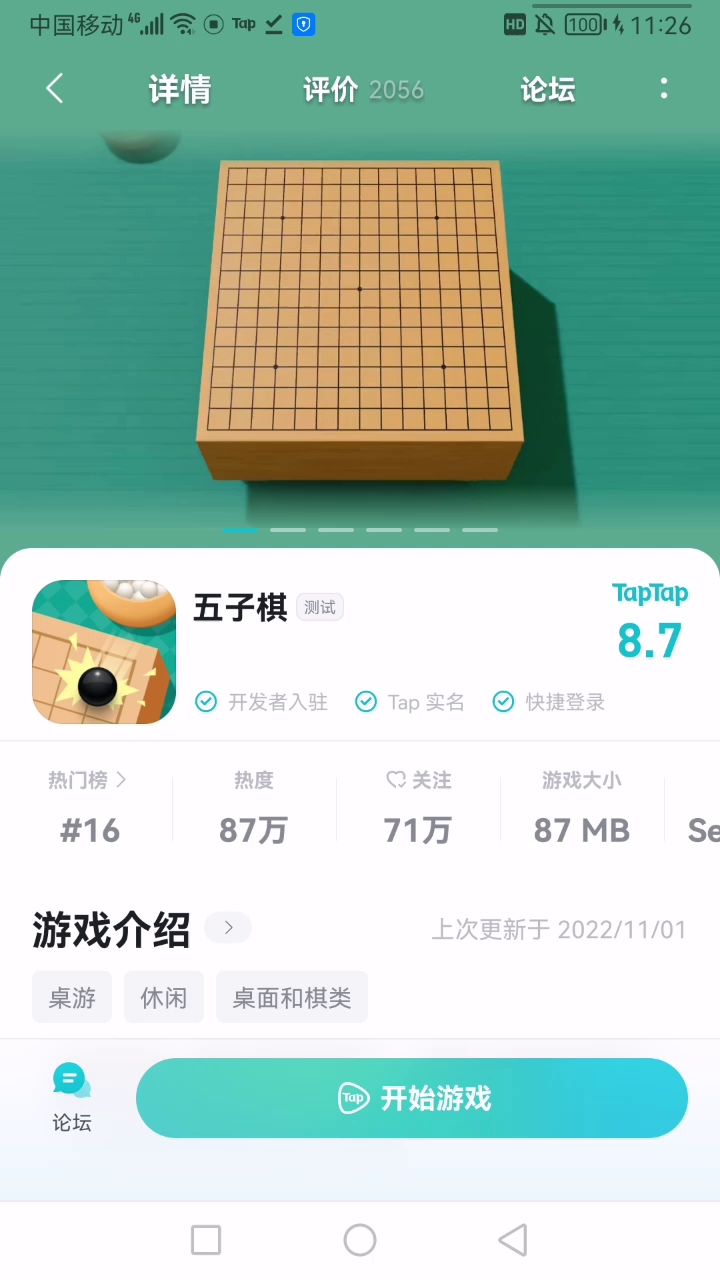Open the 论坛 forum icon at bottom
The image size is (720, 1280).
point(72,1098)
